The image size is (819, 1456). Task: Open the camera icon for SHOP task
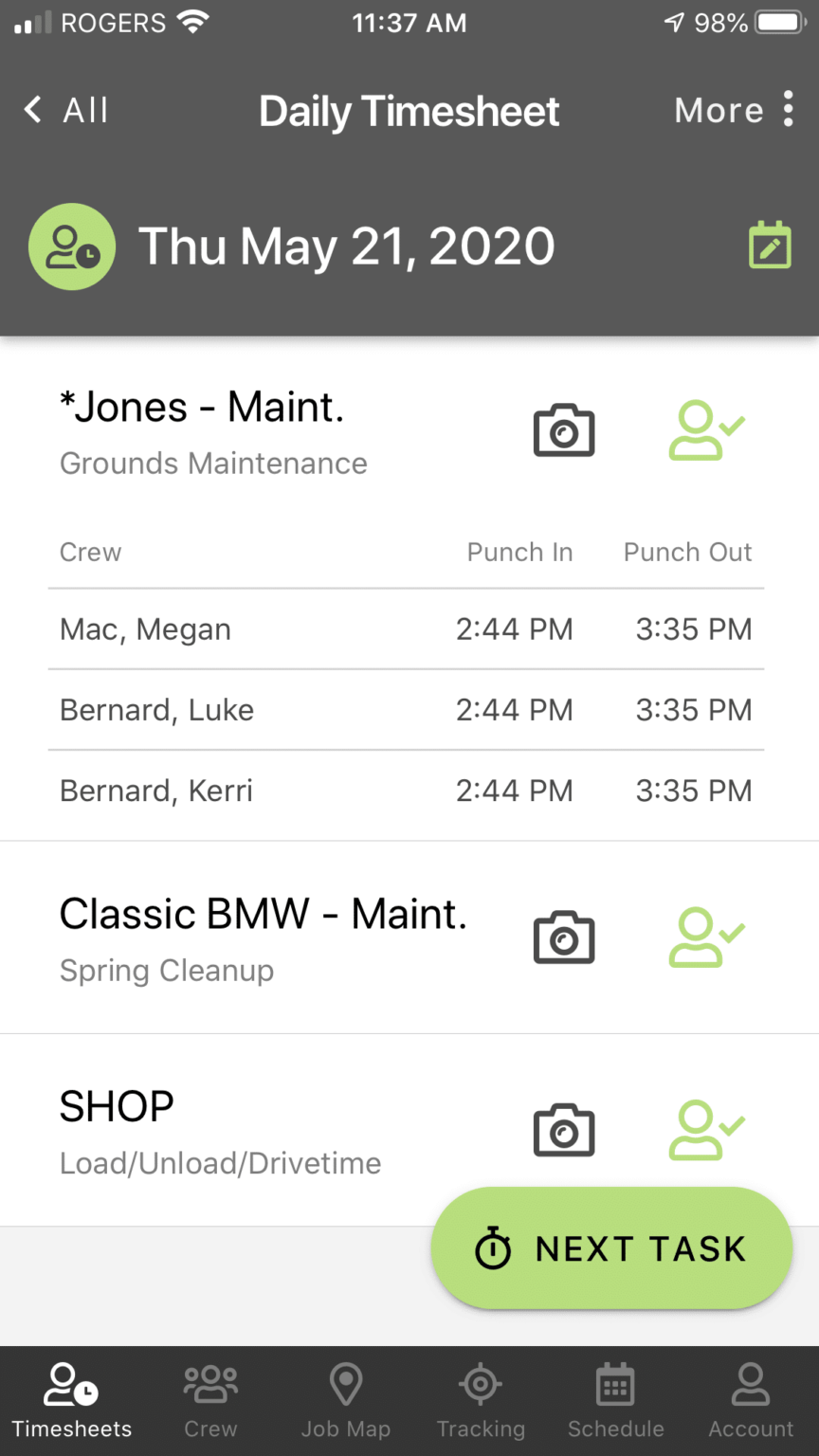tap(564, 1130)
